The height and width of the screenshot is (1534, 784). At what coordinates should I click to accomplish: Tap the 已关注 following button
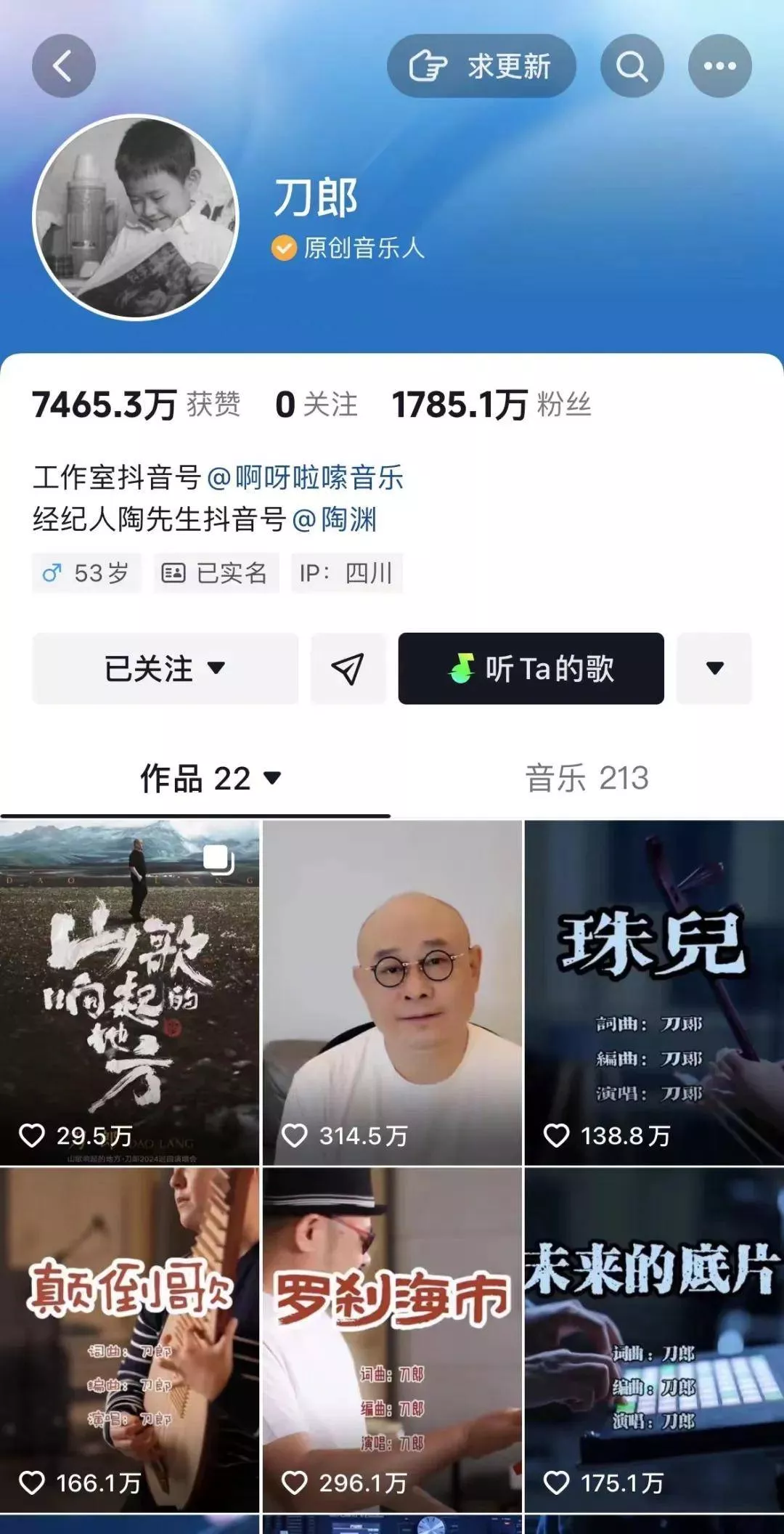pos(165,668)
